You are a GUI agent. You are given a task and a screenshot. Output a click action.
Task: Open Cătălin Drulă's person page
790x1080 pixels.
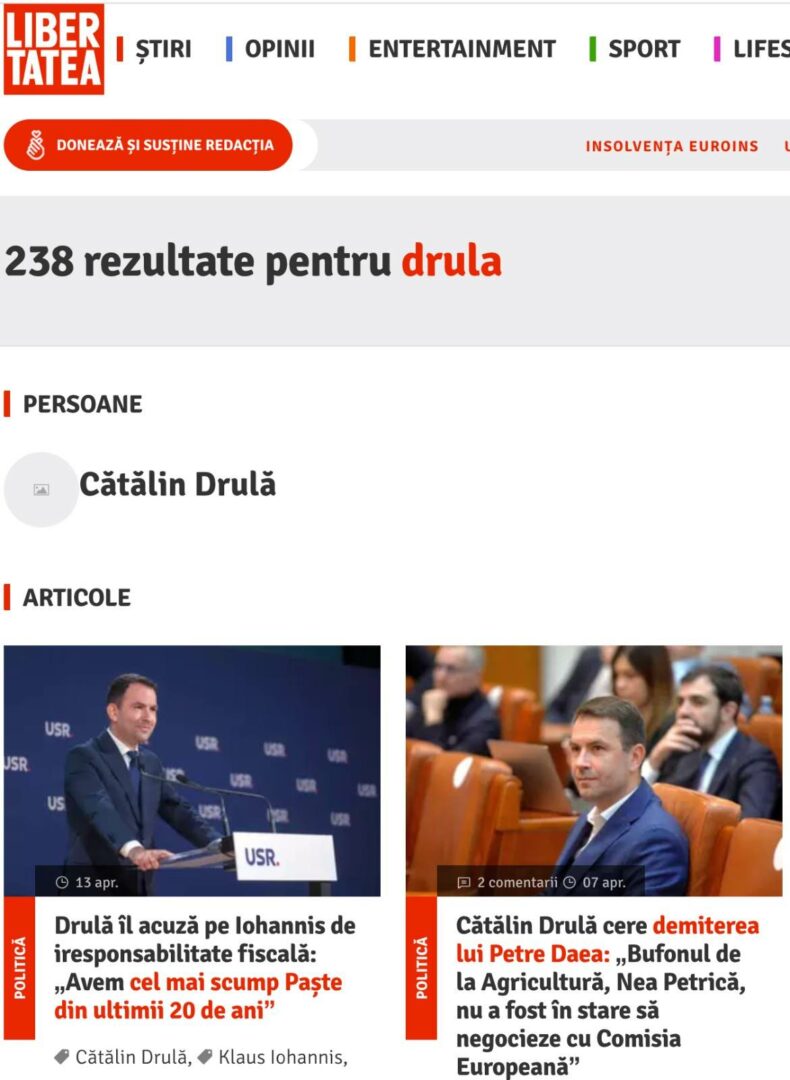coord(177,485)
